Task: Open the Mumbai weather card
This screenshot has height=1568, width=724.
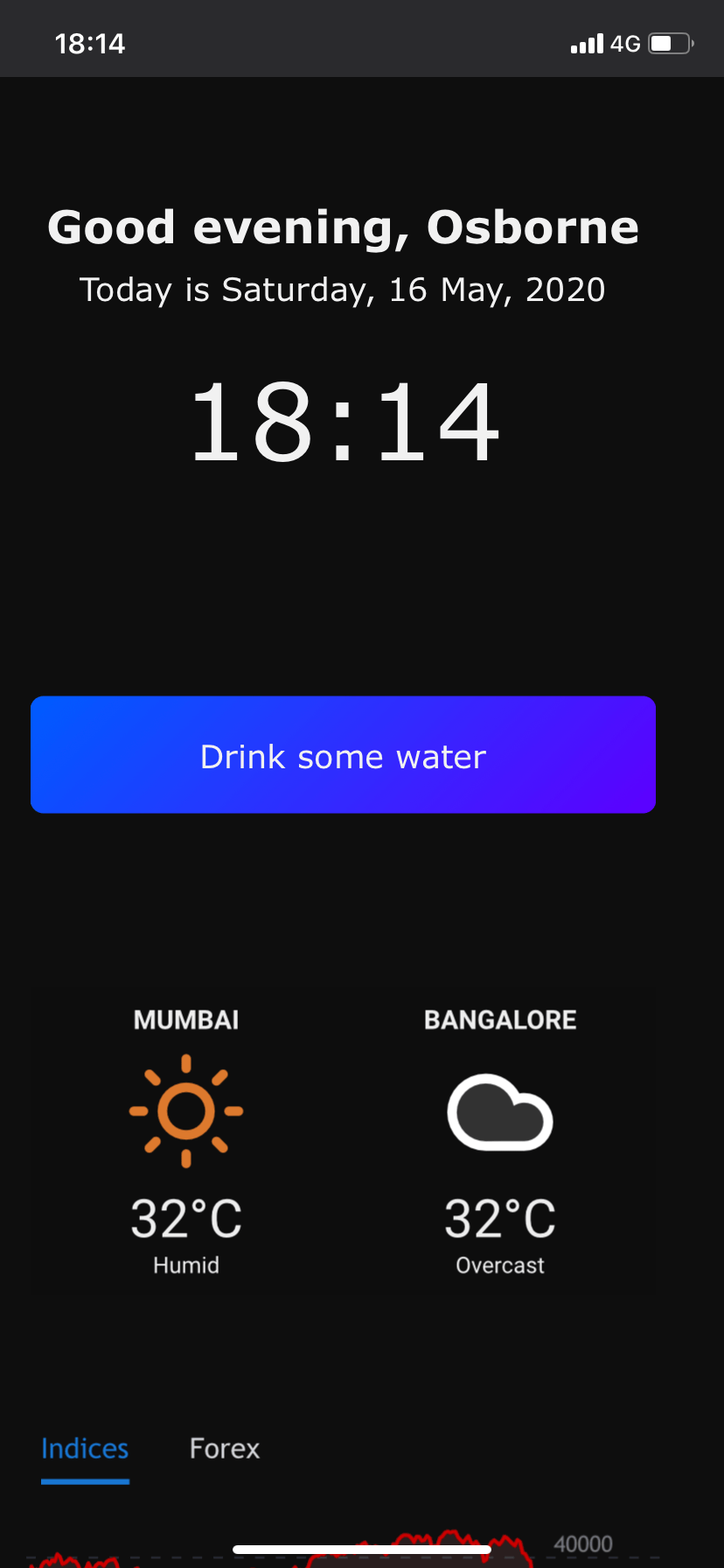Action: coord(186,1140)
